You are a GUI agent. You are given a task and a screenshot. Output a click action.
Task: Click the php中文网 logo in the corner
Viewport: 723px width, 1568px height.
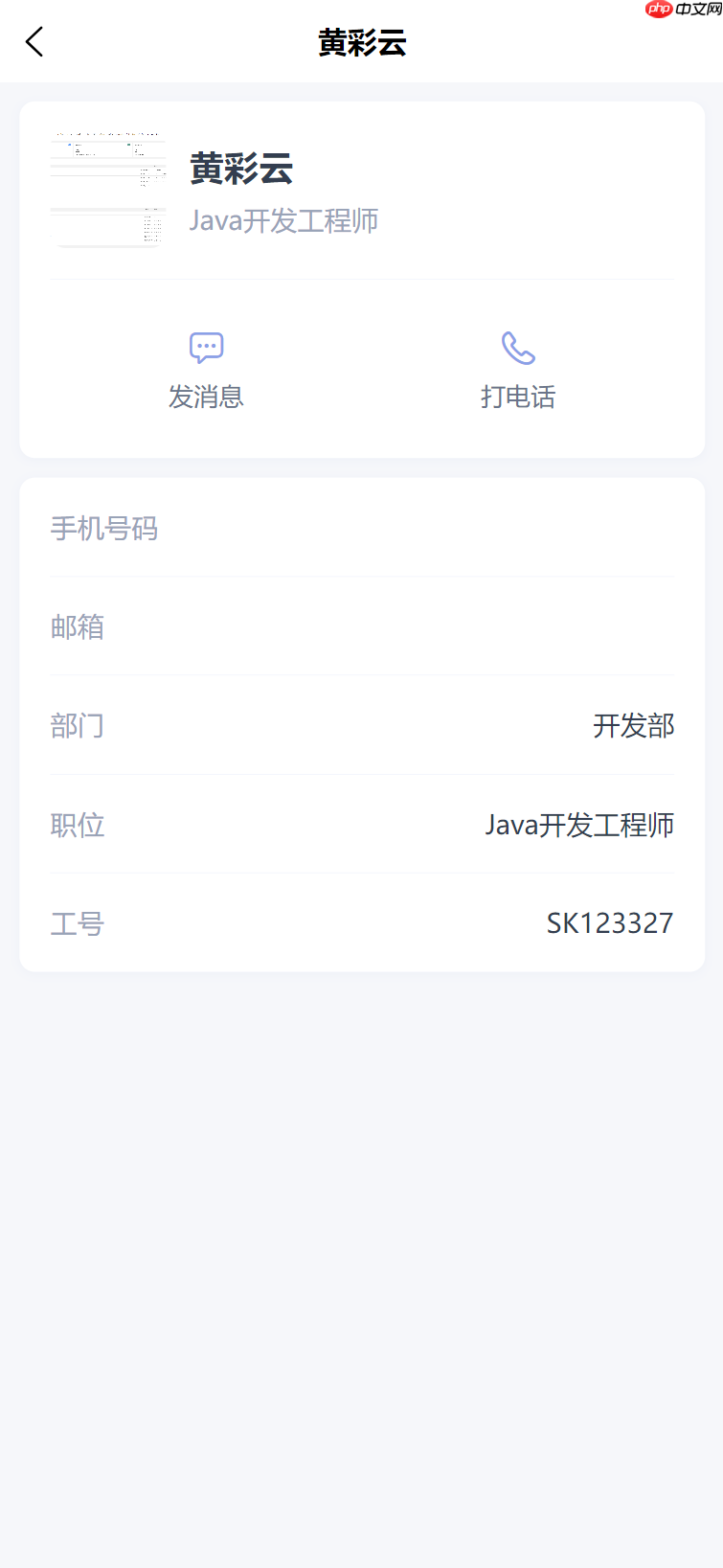[x=682, y=11]
